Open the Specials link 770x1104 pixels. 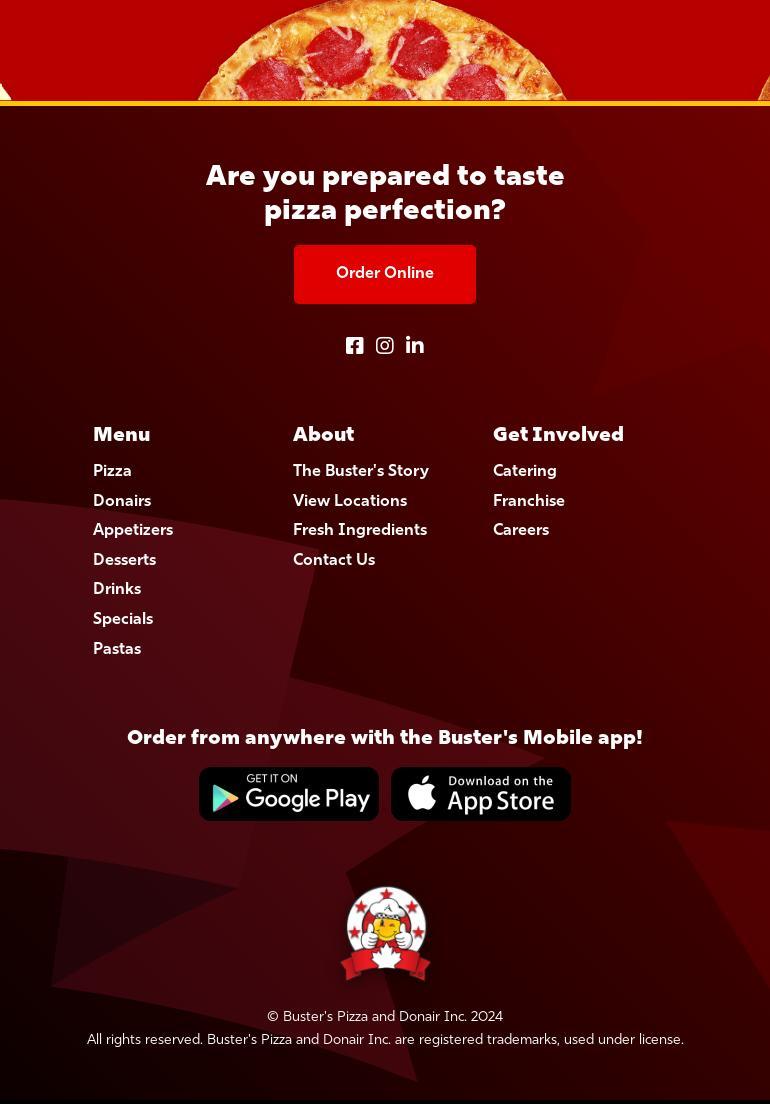coord(123,619)
